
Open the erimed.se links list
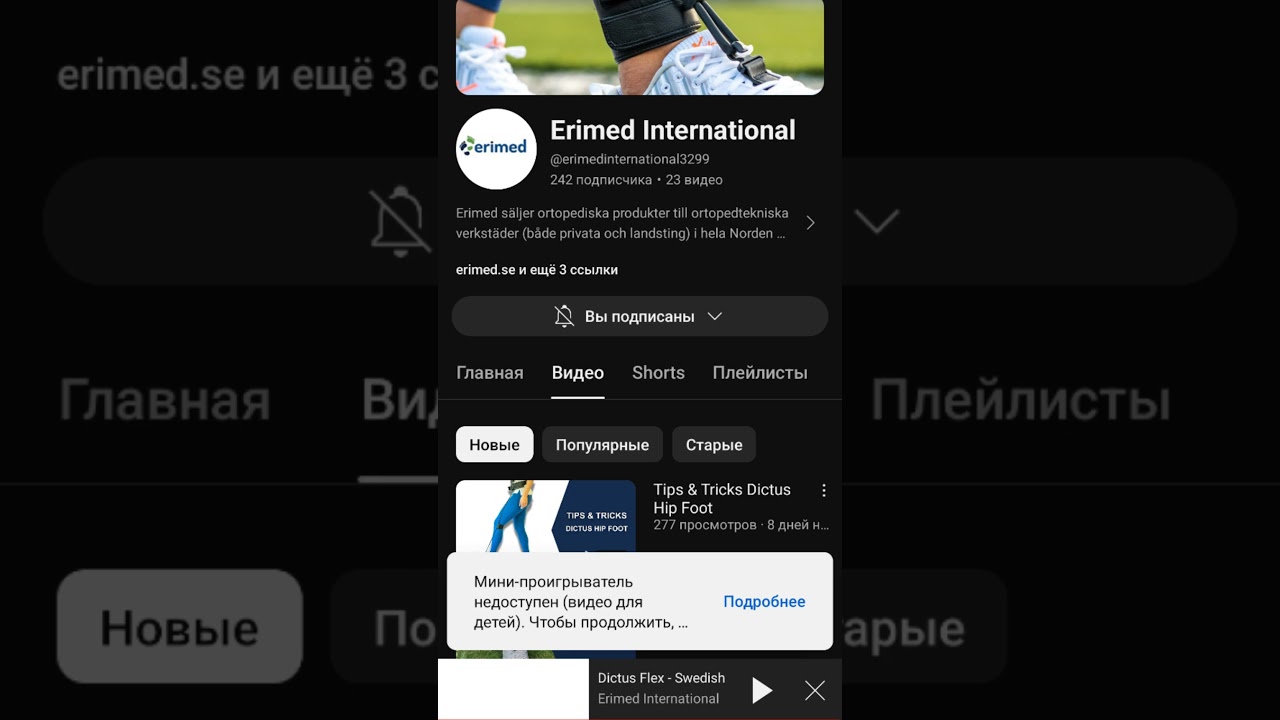pos(537,270)
